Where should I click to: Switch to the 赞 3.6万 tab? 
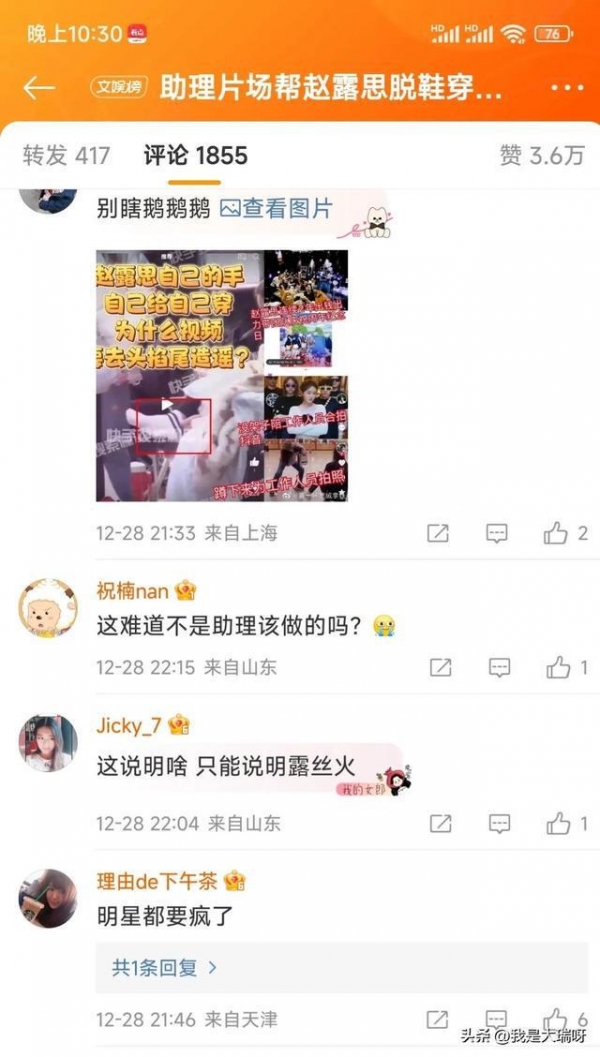coord(541,155)
